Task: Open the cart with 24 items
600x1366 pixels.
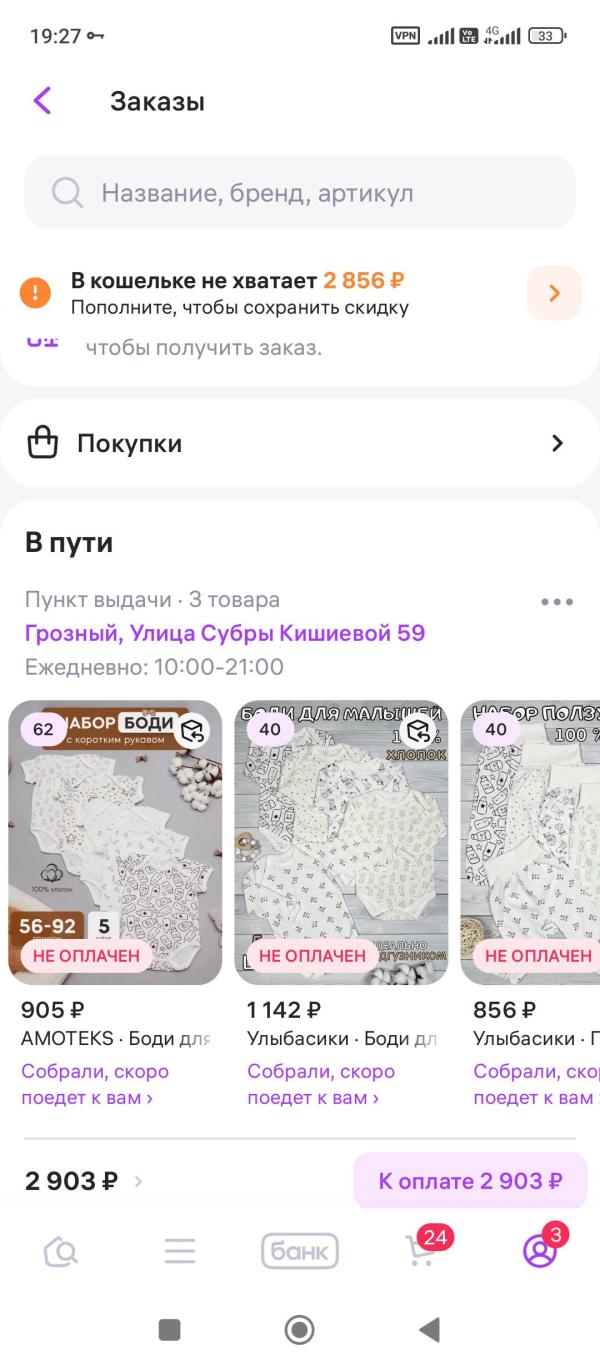Action: click(x=421, y=1250)
